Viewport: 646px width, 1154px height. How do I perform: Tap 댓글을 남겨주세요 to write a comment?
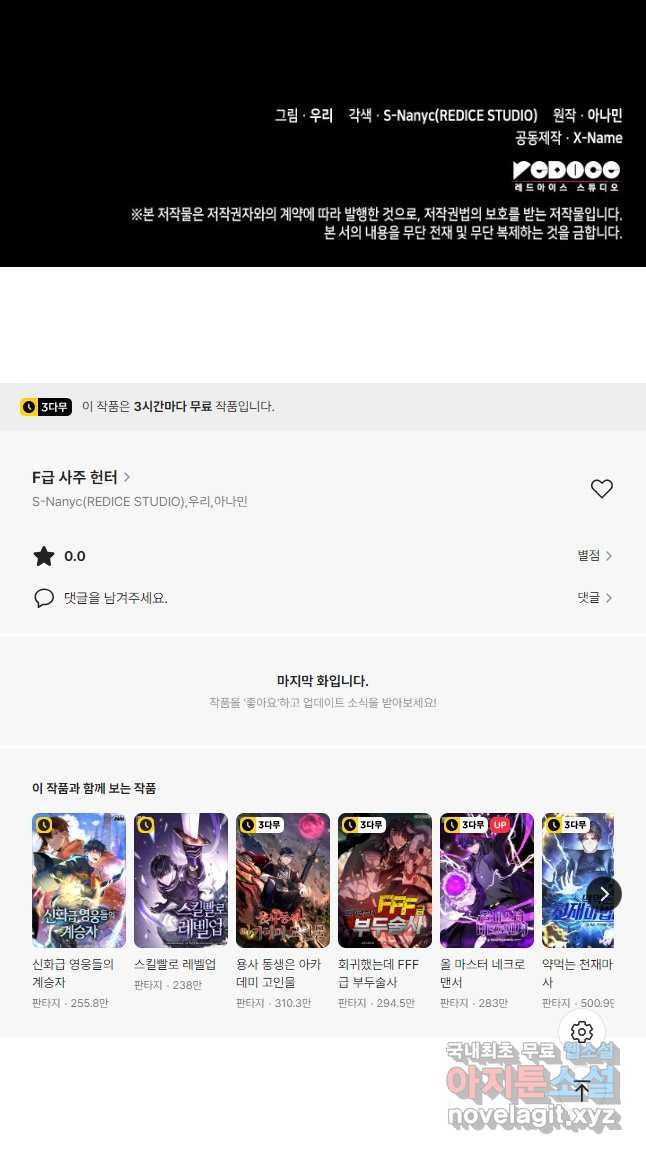(115, 598)
